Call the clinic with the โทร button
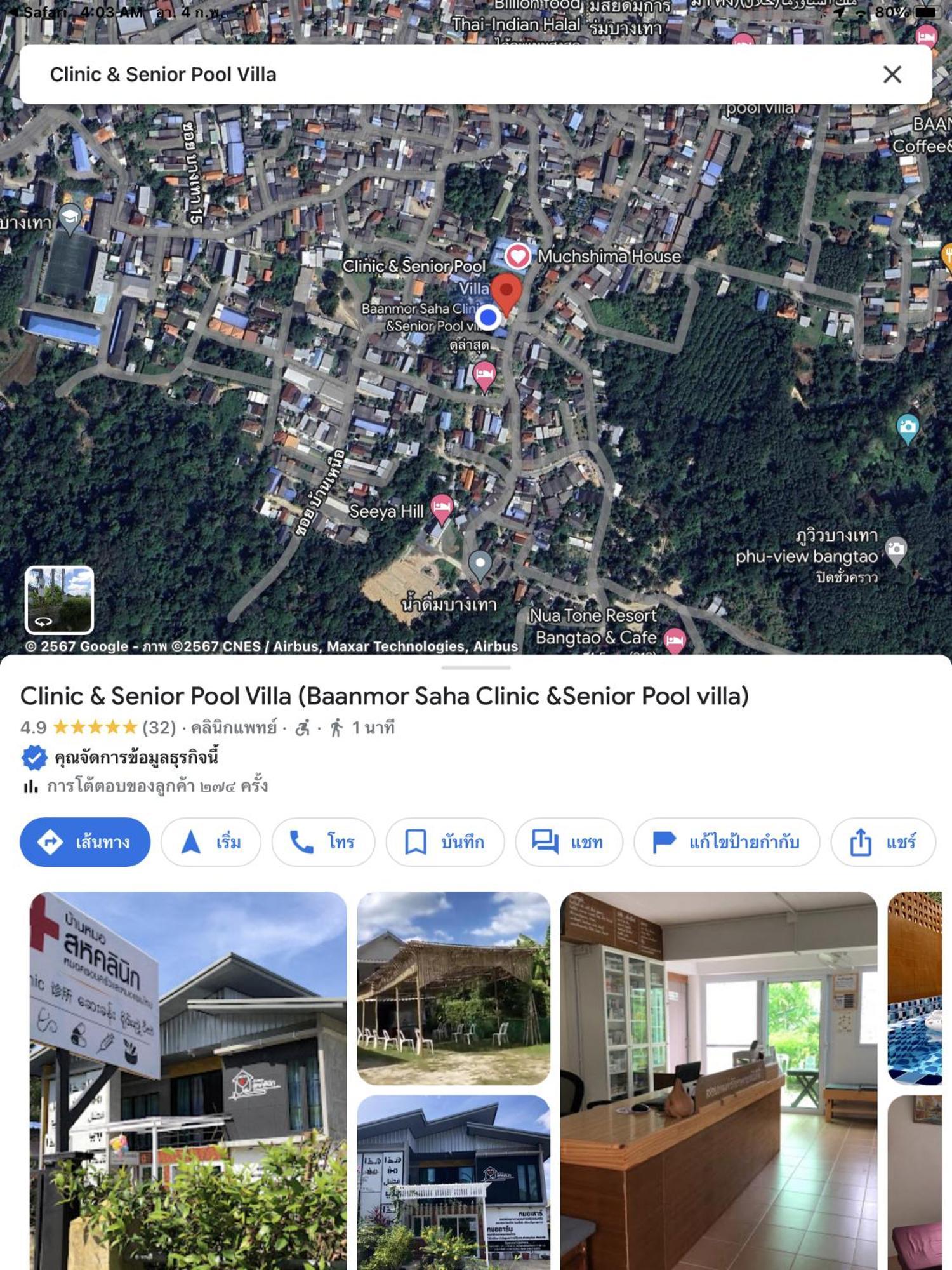The width and height of the screenshot is (952, 1270). point(323,842)
